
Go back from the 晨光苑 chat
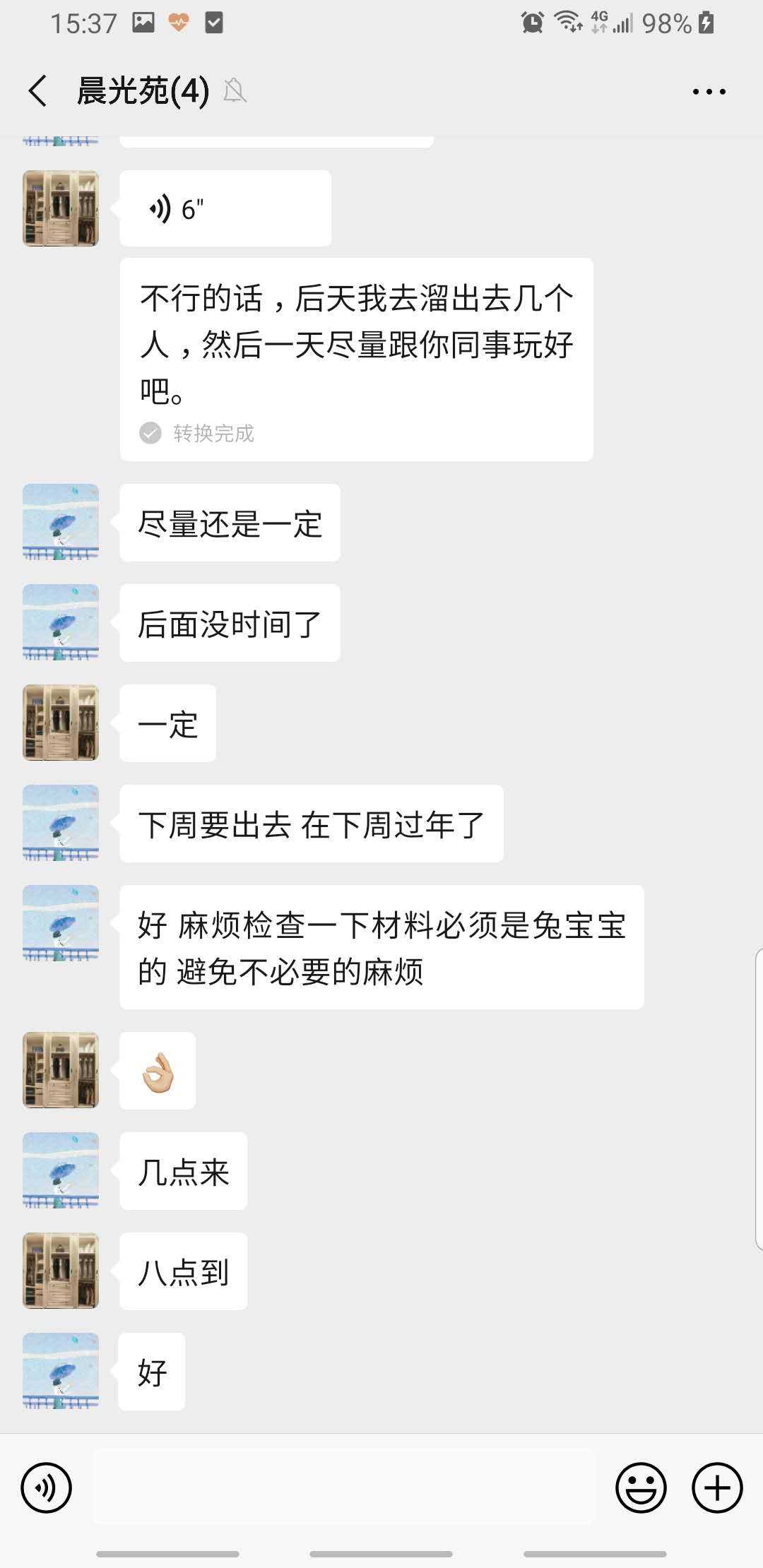pos(38,91)
